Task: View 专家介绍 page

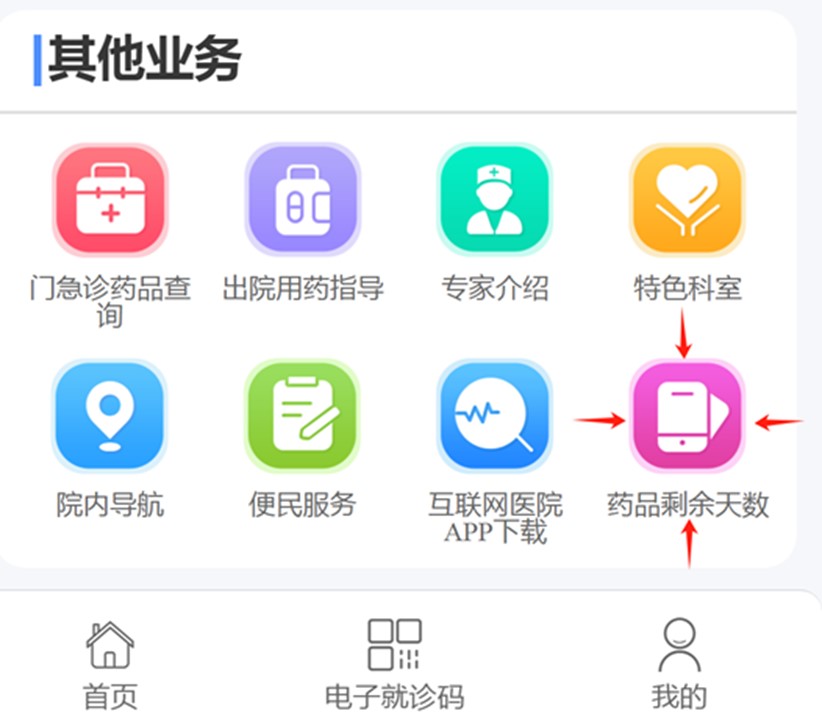Action: pos(494,201)
